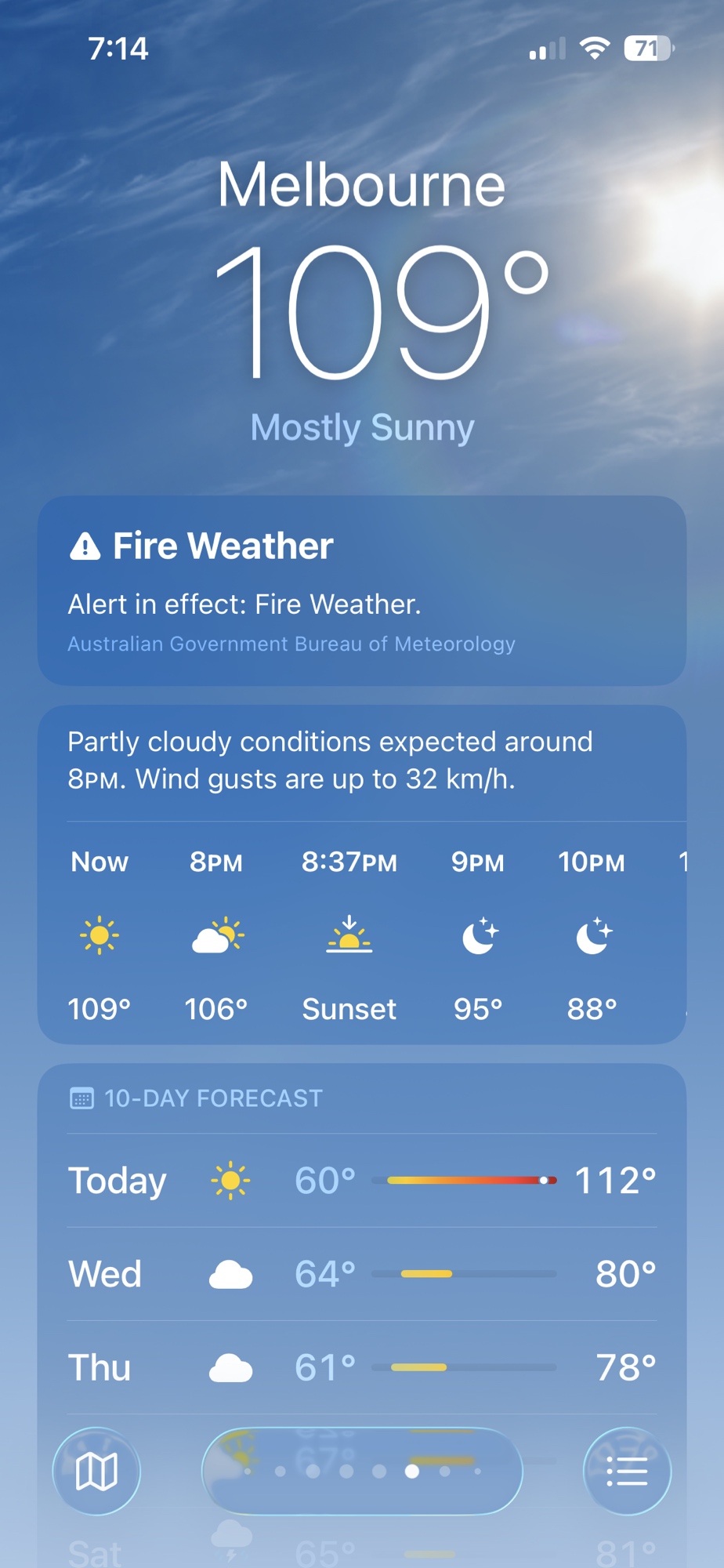Image resolution: width=724 pixels, height=1568 pixels.
Task: Open Thu forecast details
Action: pos(361,1368)
